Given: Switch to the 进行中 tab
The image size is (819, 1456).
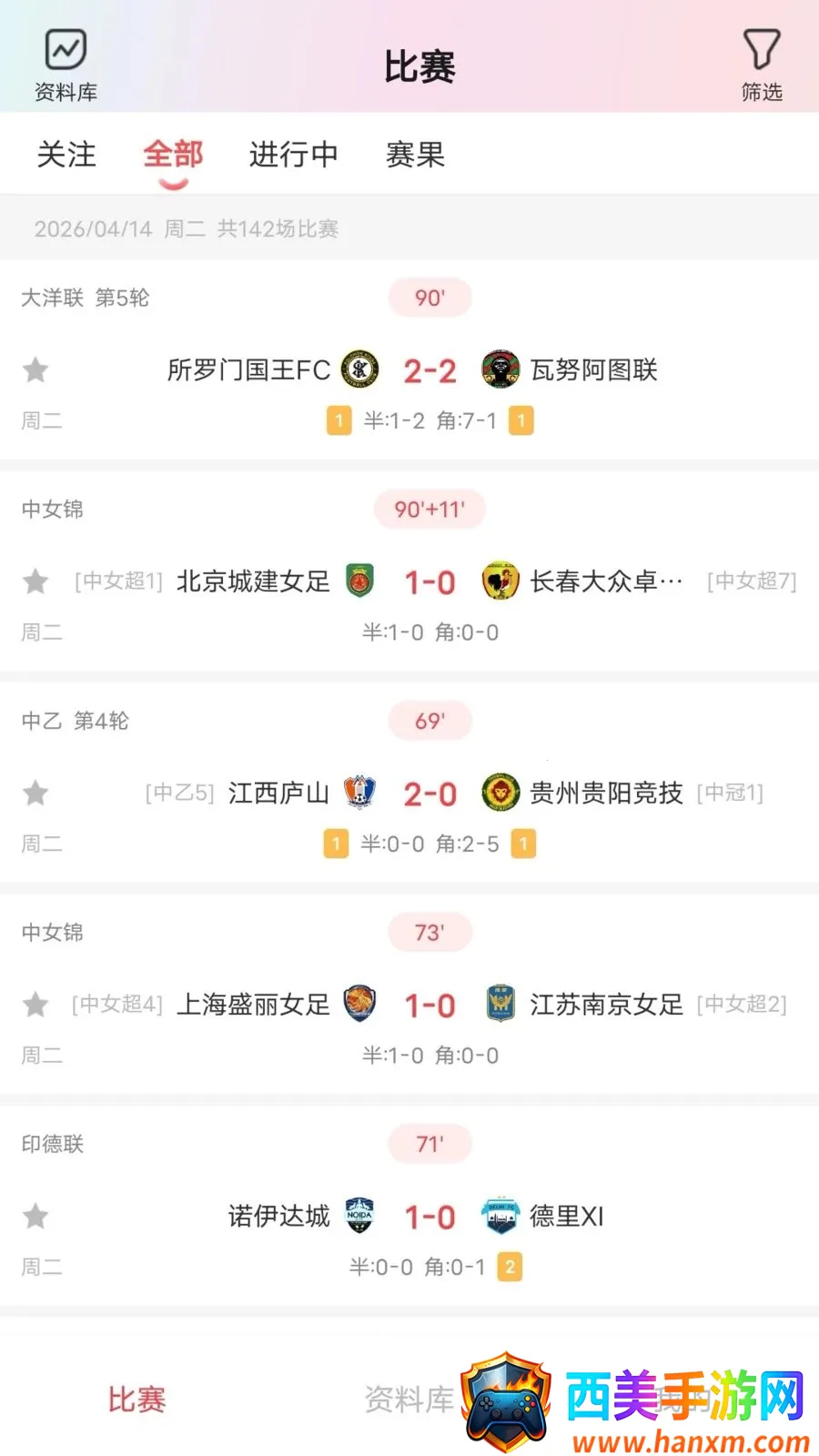Looking at the screenshot, I should 294,155.
